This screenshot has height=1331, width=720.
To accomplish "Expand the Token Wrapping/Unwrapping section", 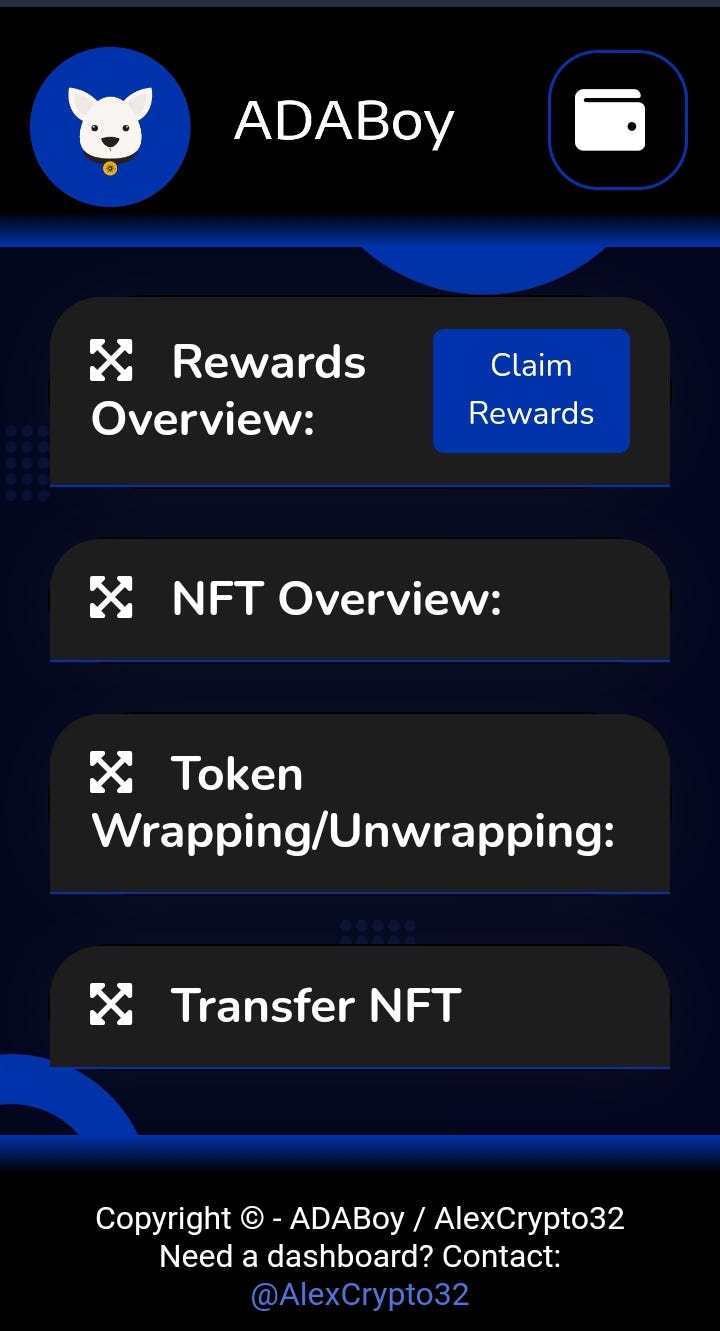I will point(111,772).
